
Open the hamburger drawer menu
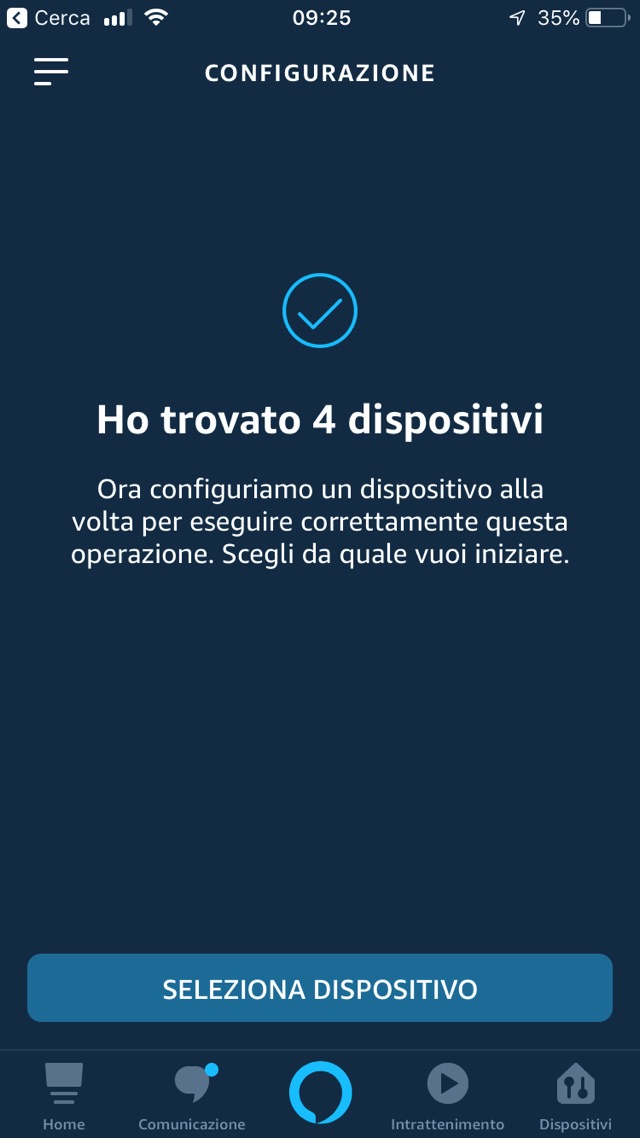point(51,72)
